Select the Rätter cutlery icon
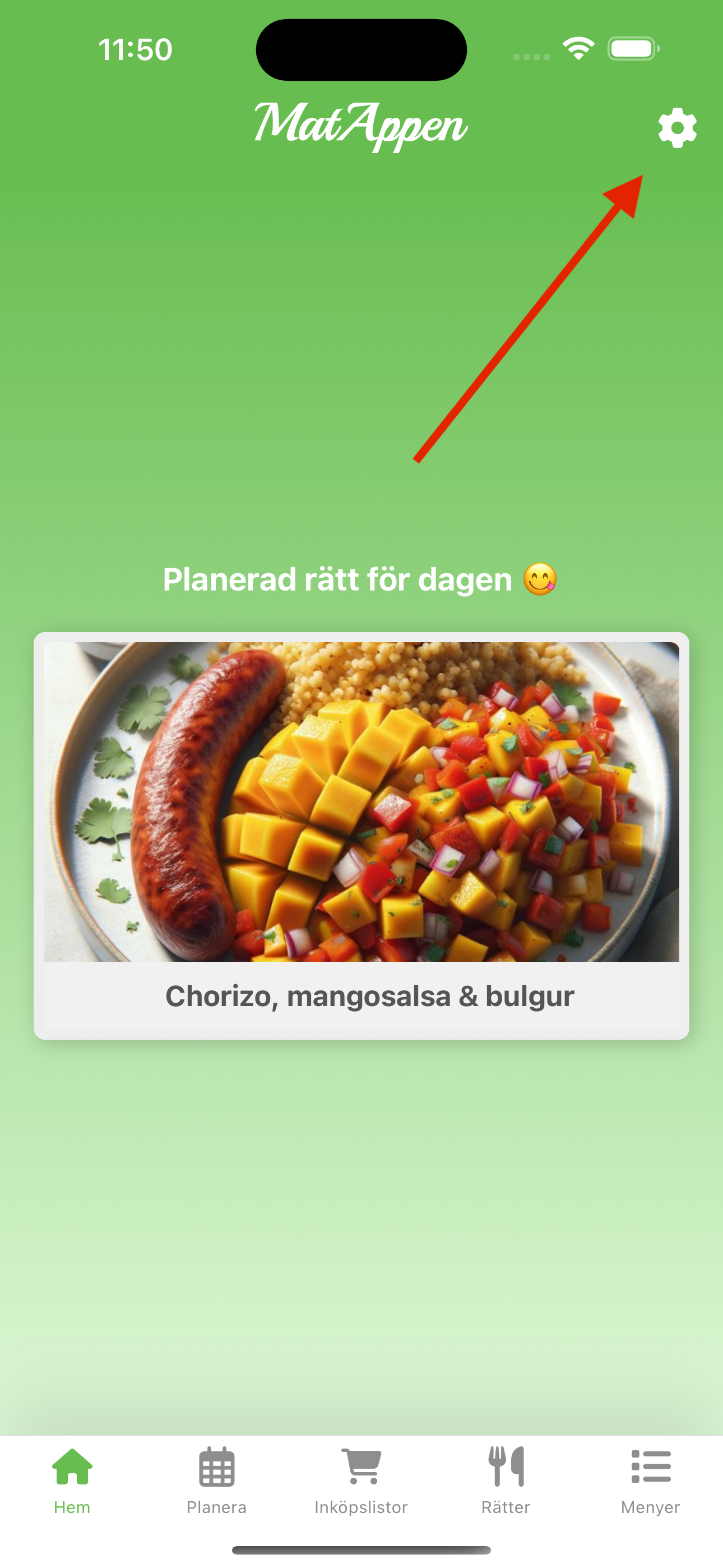 (506, 1466)
